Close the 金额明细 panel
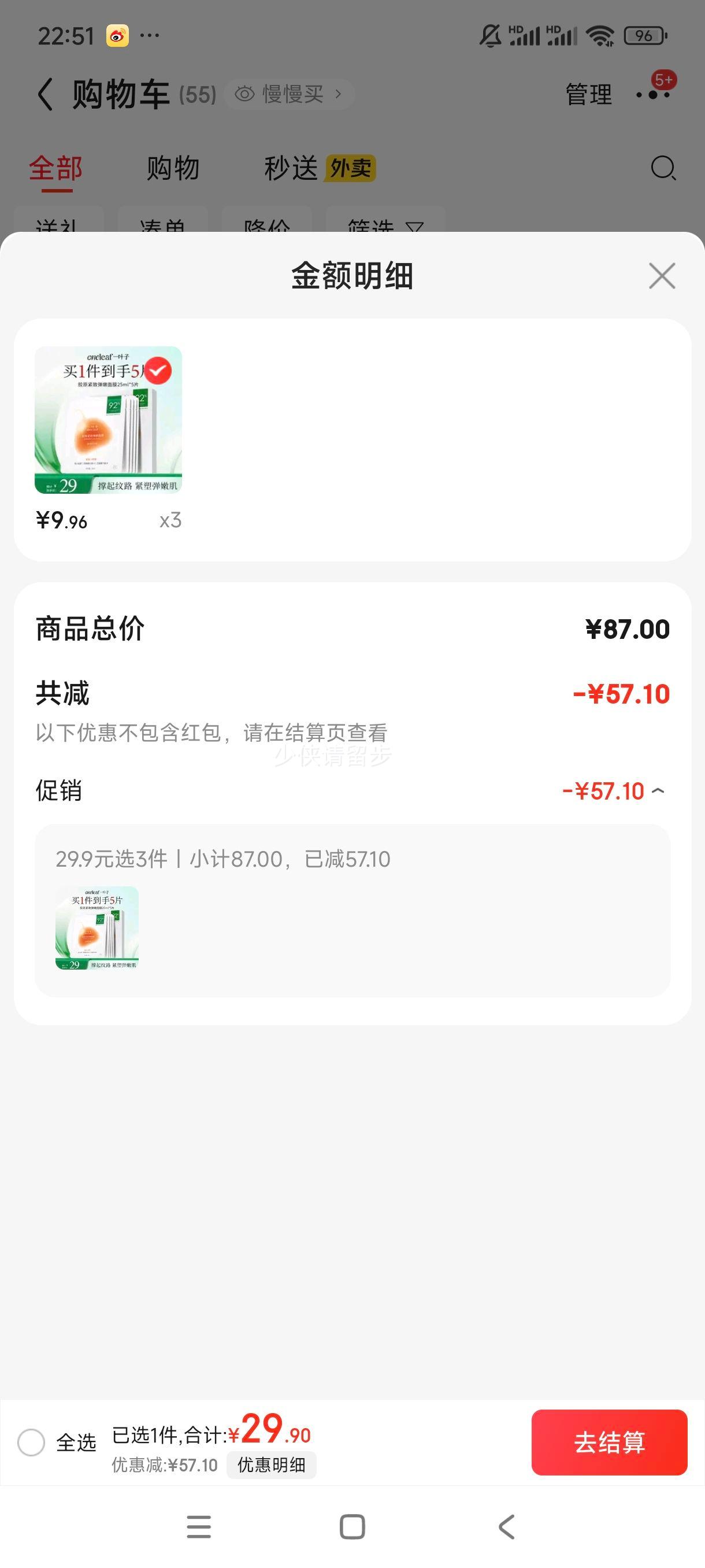 click(662, 276)
